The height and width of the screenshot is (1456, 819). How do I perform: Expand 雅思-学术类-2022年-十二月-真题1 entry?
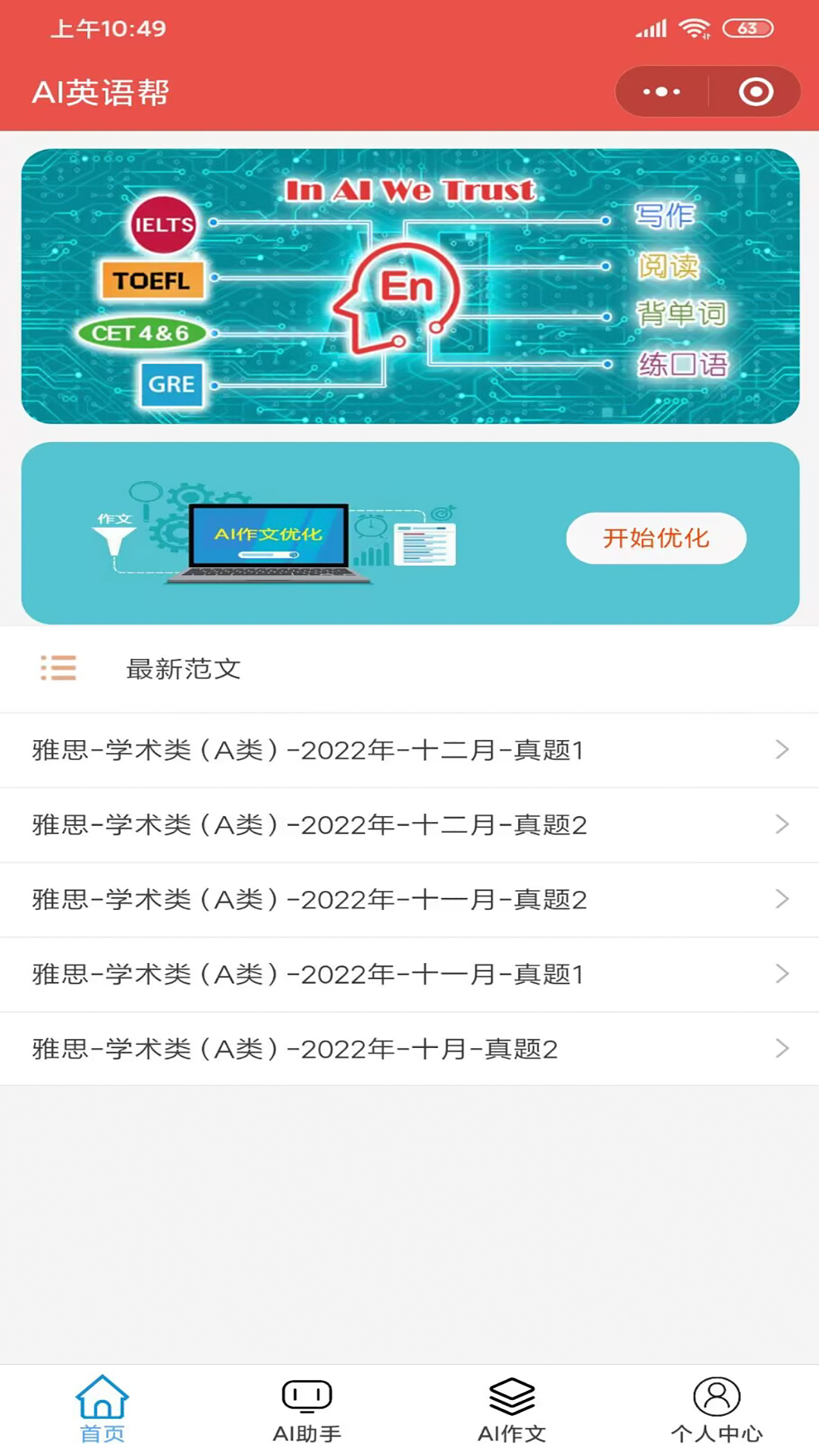click(x=409, y=750)
